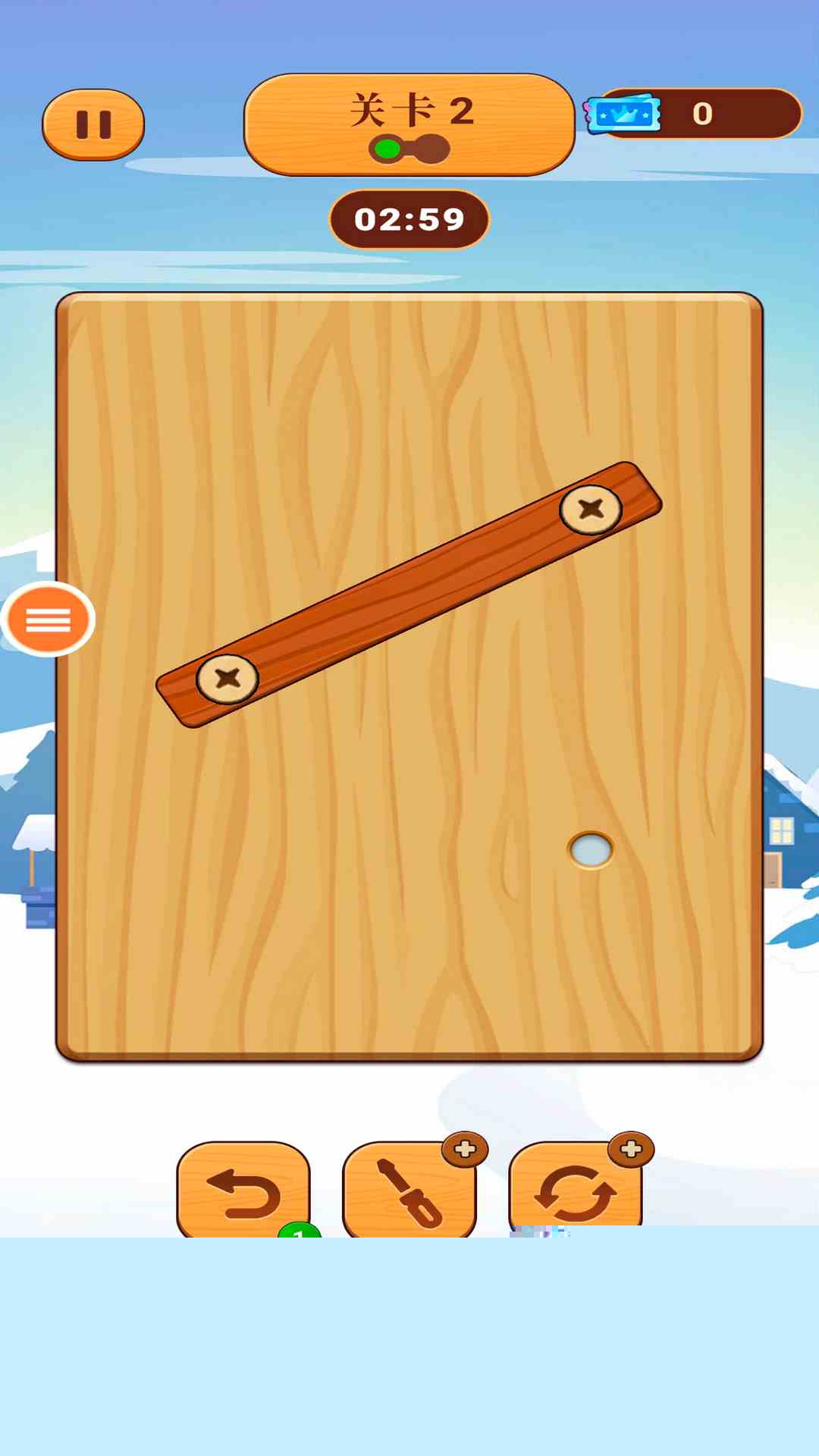
Task: Tap the upper-right screw on the plank
Action: pos(591,510)
